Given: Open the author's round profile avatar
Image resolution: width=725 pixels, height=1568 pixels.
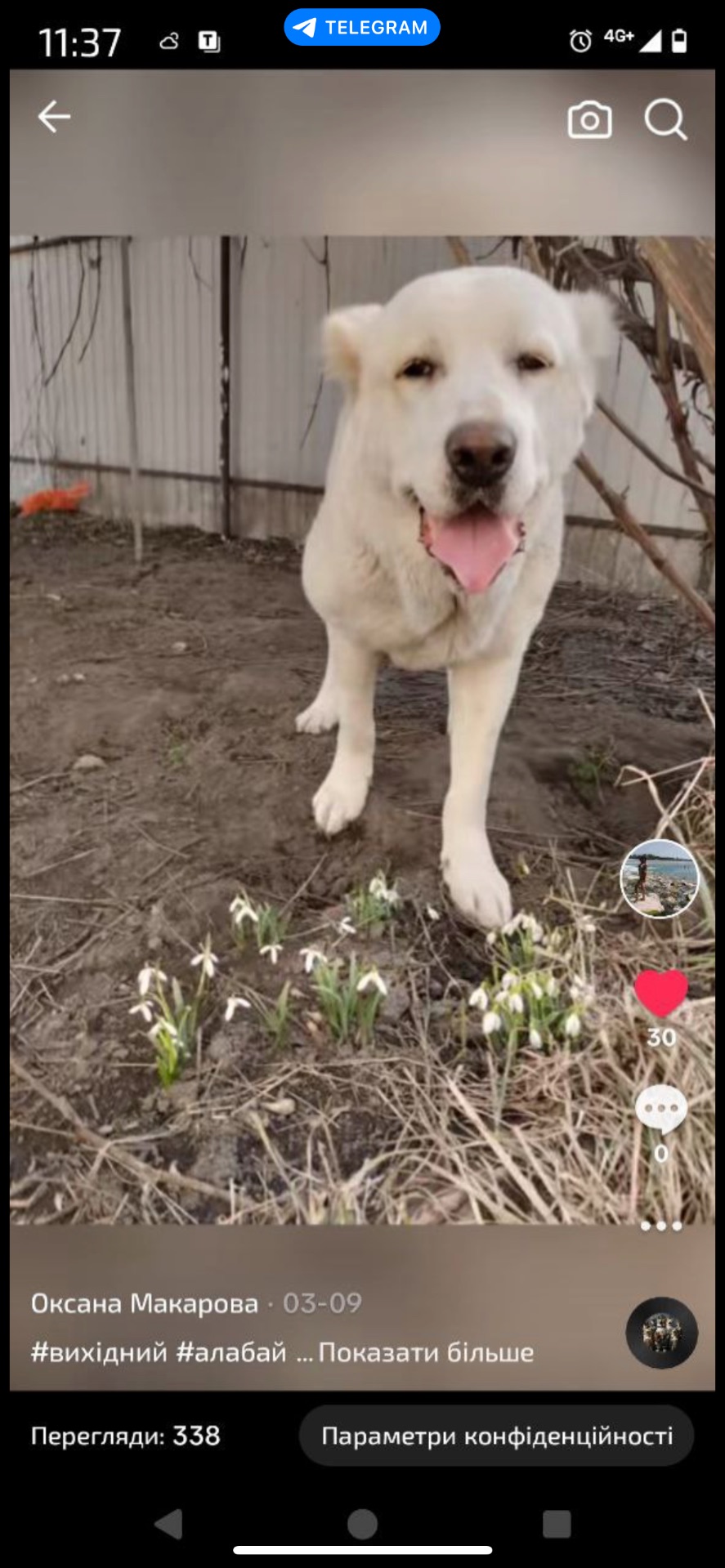Looking at the screenshot, I should pyautogui.click(x=660, y=879).
